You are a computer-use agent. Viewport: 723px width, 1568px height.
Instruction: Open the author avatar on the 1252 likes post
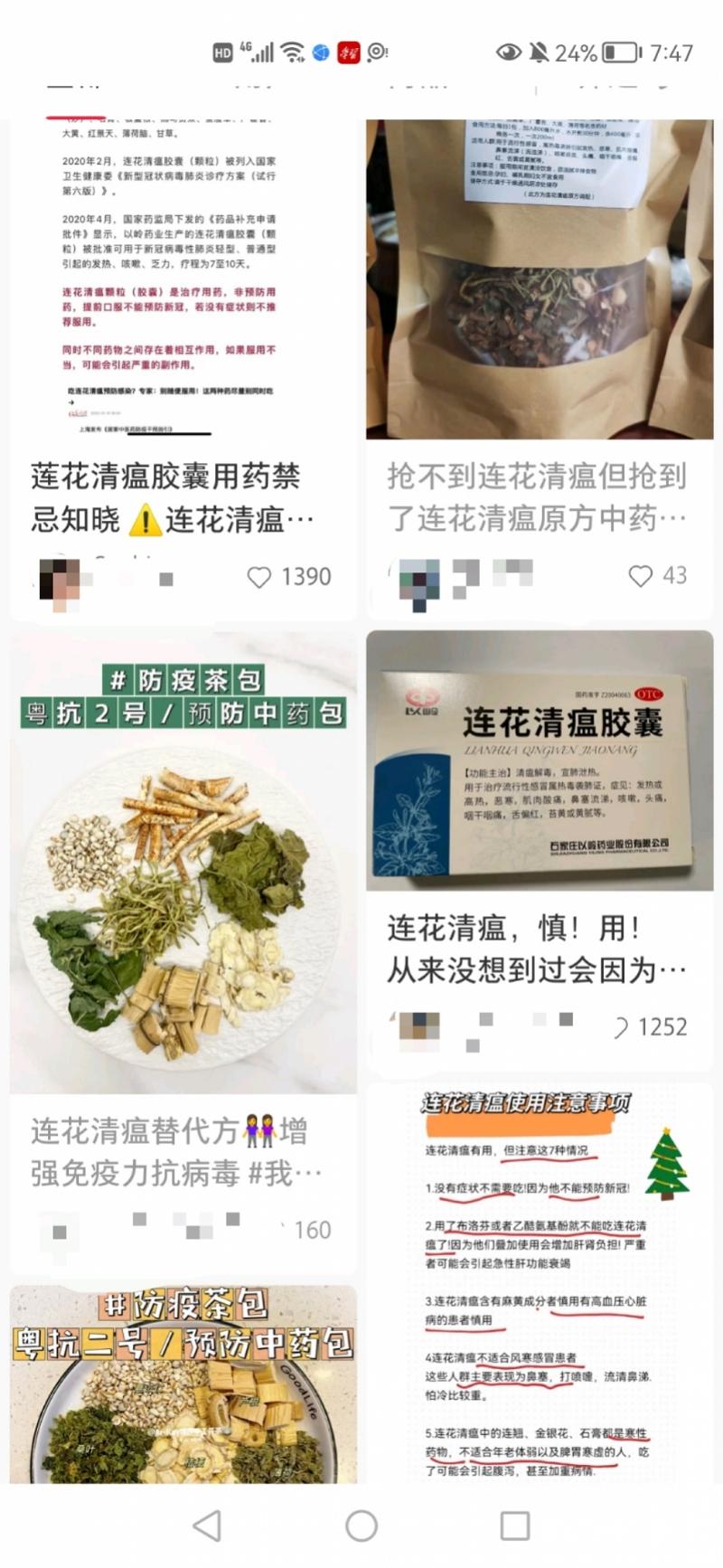[418, 1027]
